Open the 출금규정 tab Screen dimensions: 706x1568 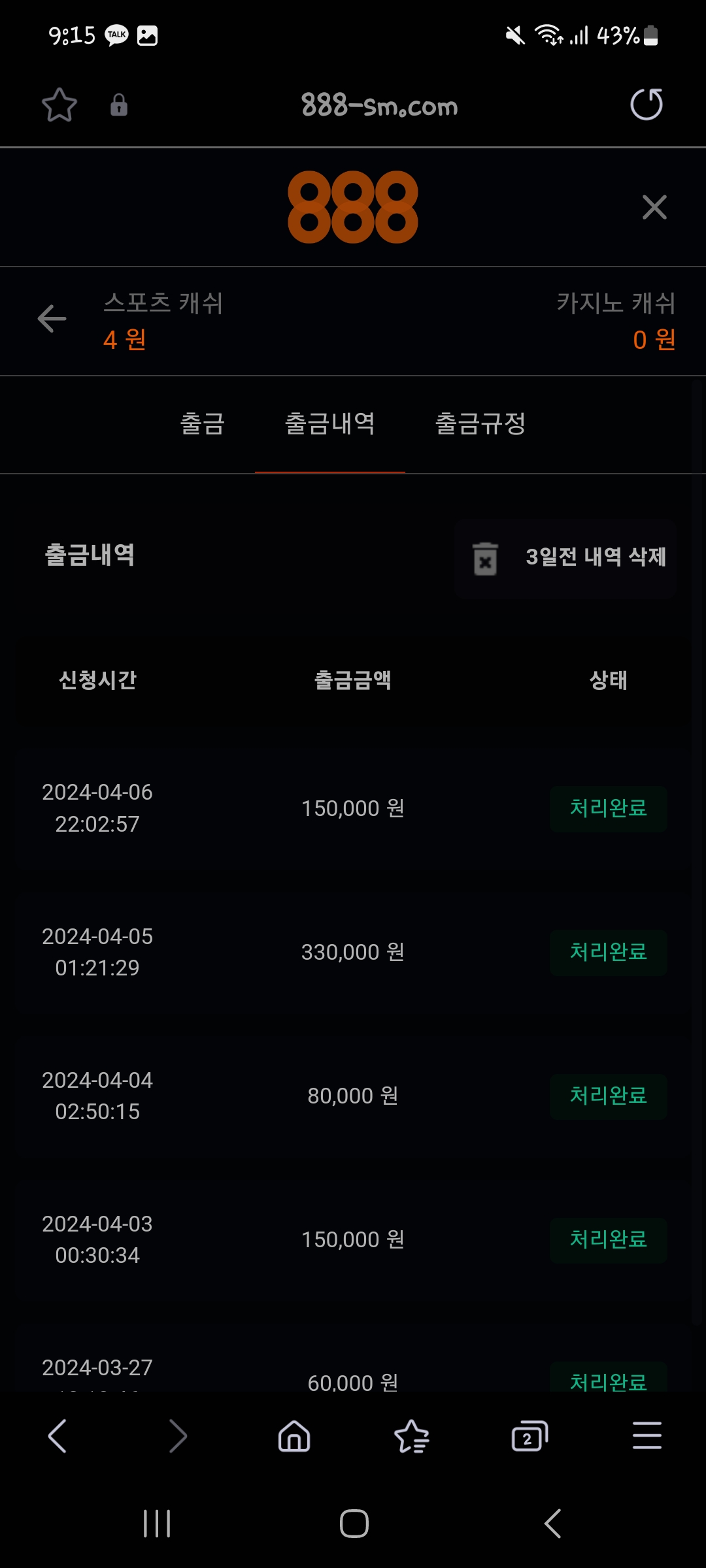coord(480,424)
